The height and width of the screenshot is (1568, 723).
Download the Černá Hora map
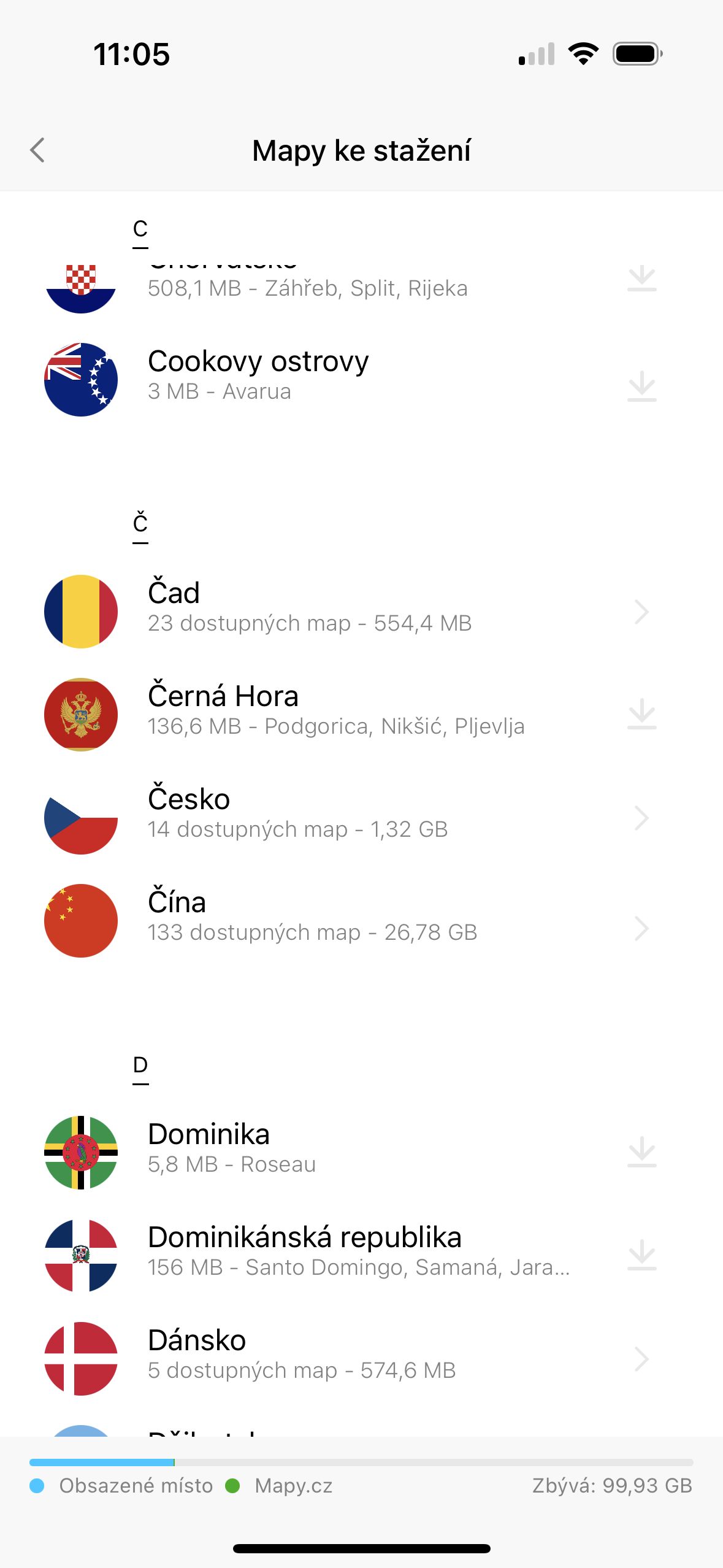coord(641,714)
